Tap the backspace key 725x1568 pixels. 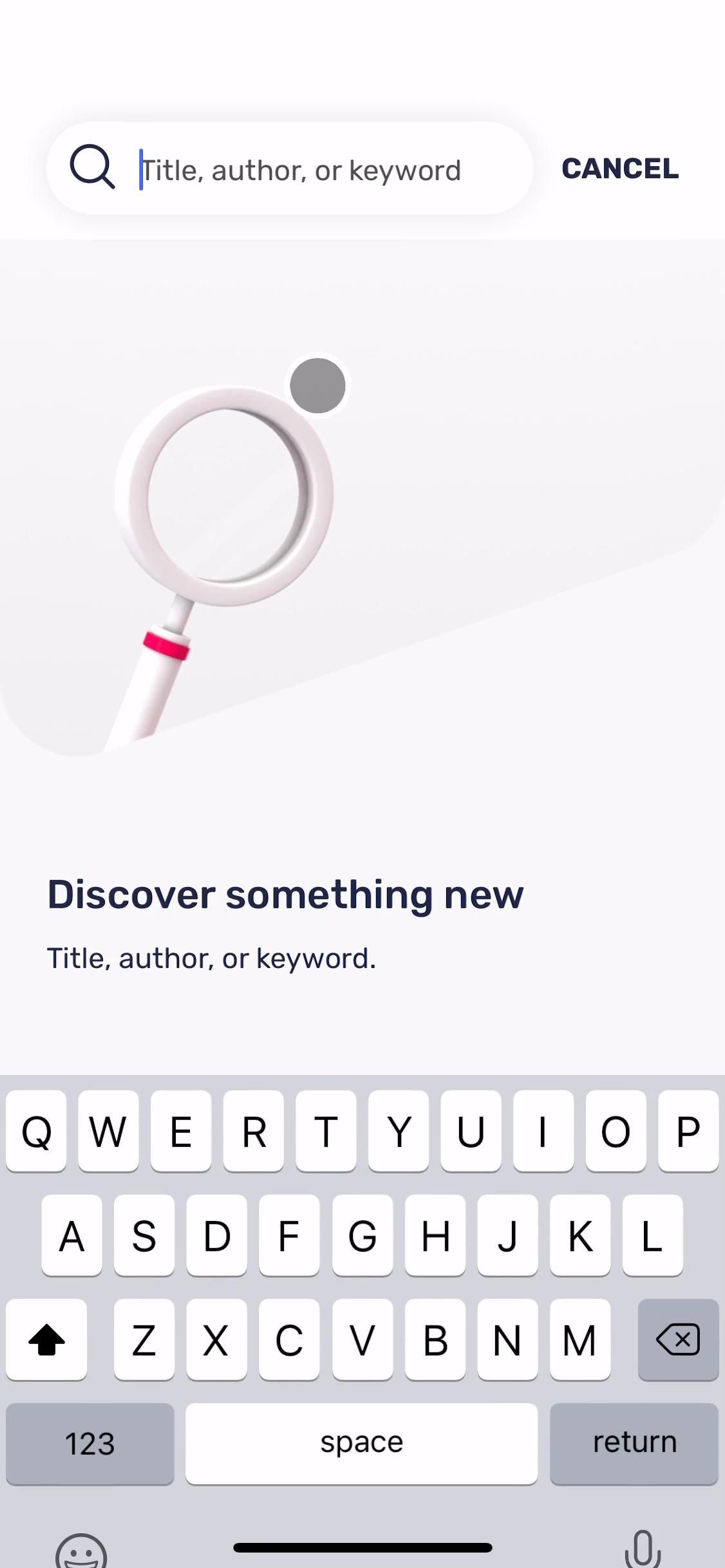pos(677,1339)
